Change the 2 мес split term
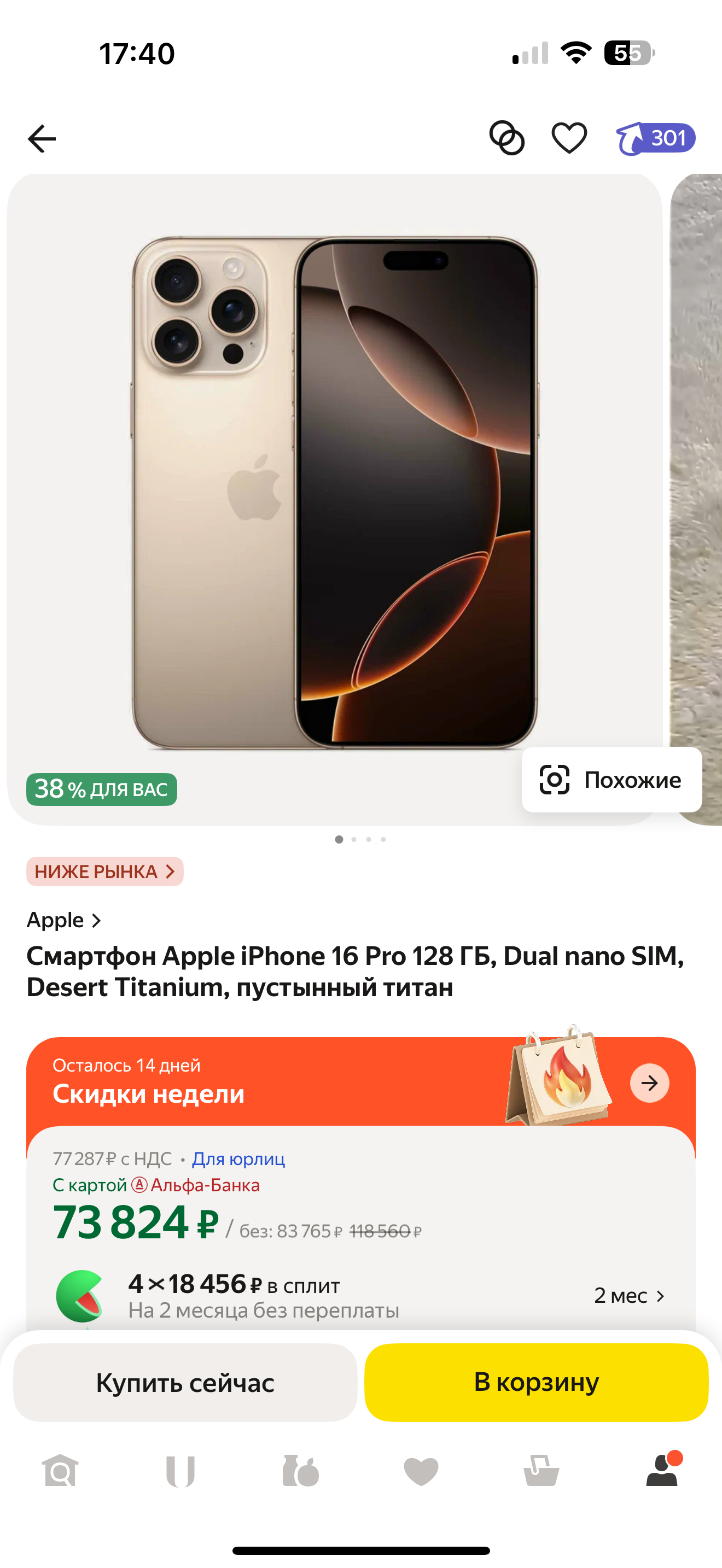 [629, 1296]
